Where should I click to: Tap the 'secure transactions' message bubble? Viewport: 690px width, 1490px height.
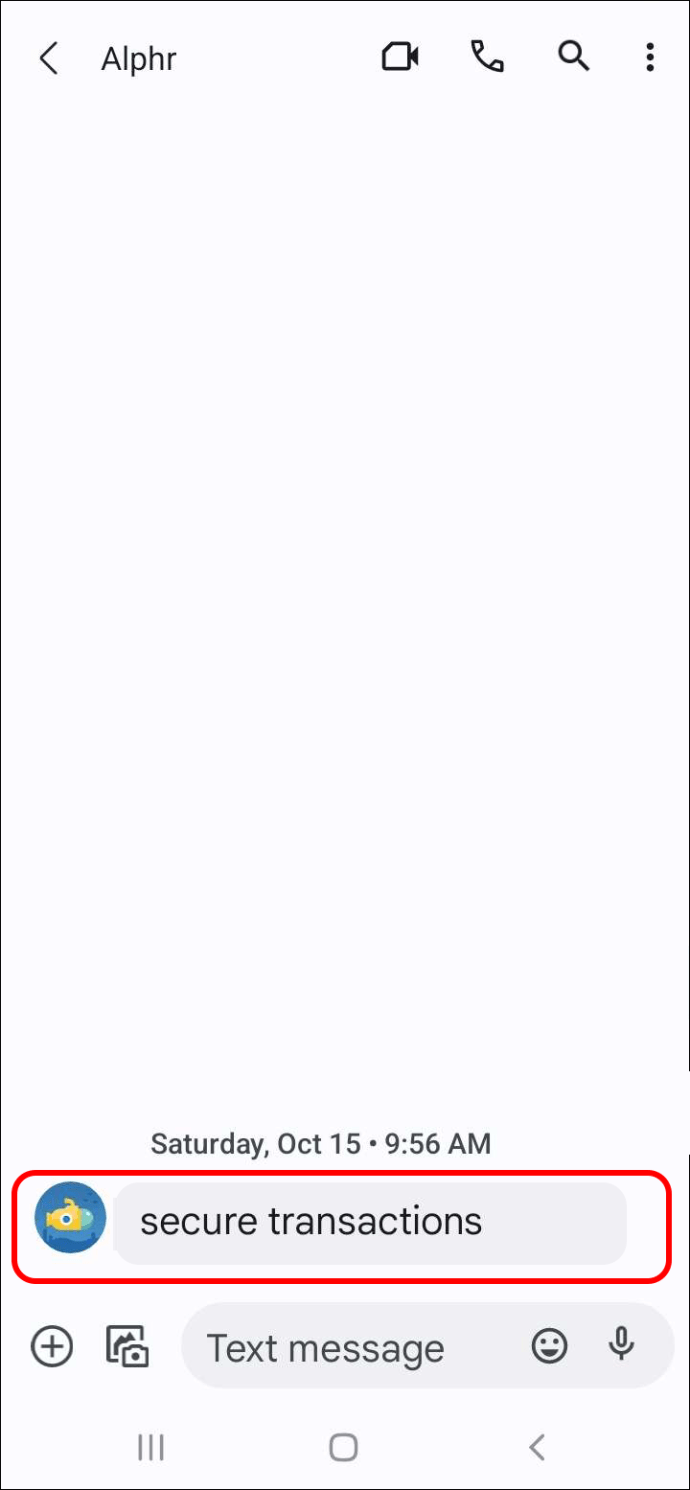[x=370, y=1222]
